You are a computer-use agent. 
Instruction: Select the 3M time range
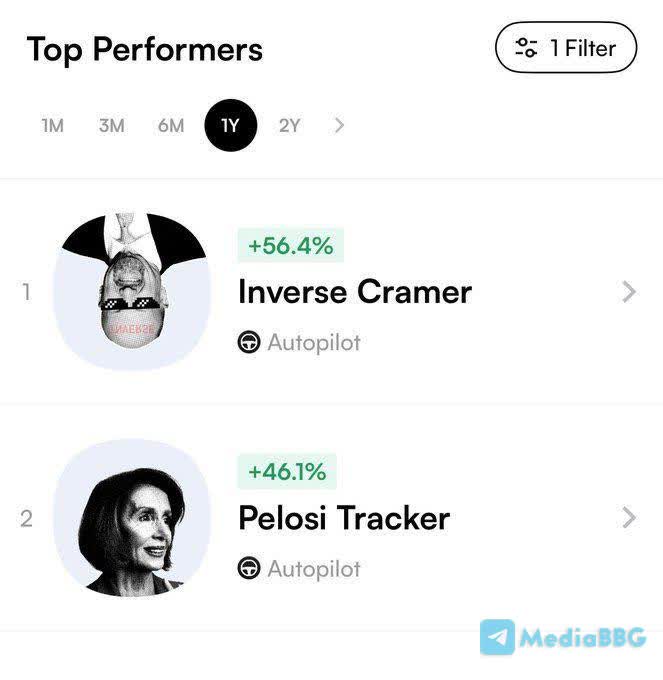[112, 126]
